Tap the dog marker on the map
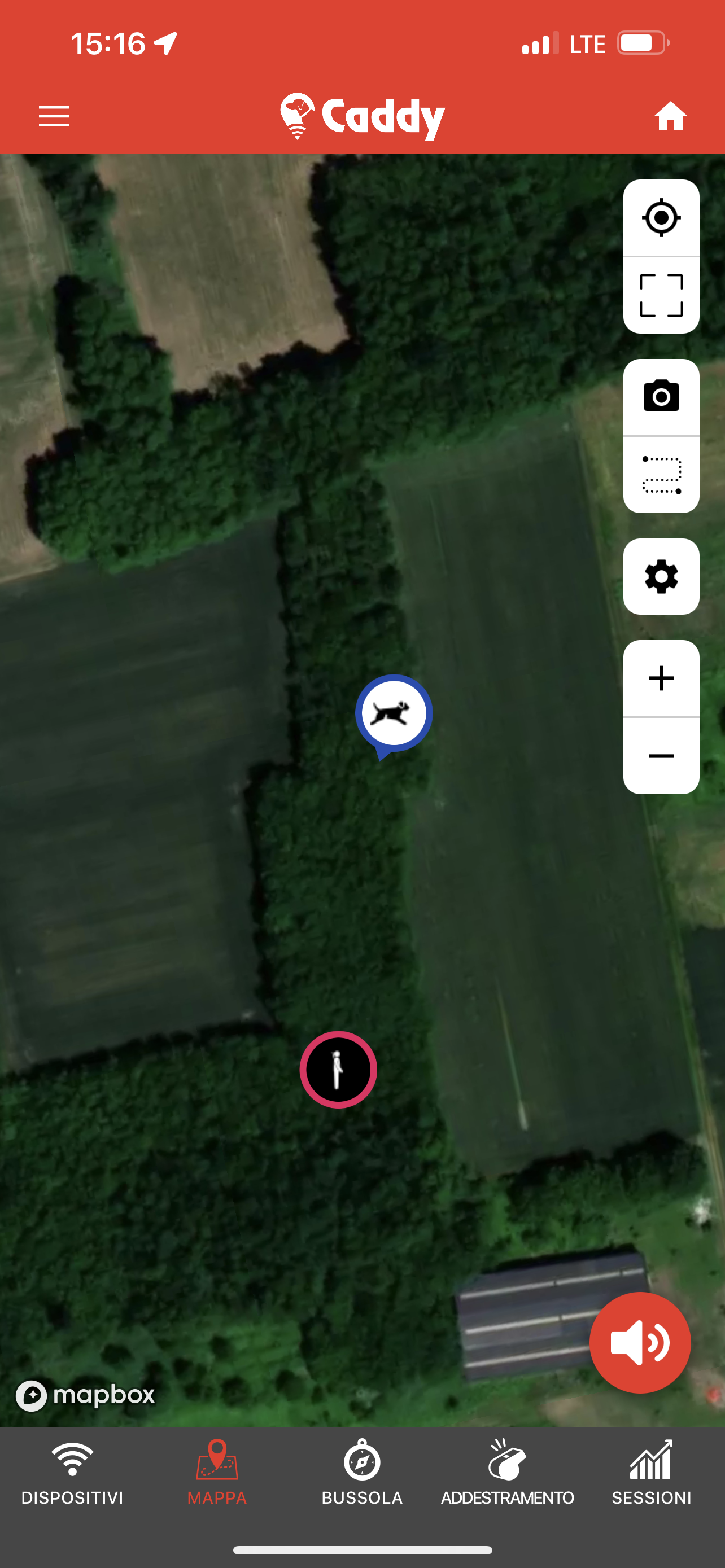The width and height of the screenshot is (725, 1568). (394, 714)
